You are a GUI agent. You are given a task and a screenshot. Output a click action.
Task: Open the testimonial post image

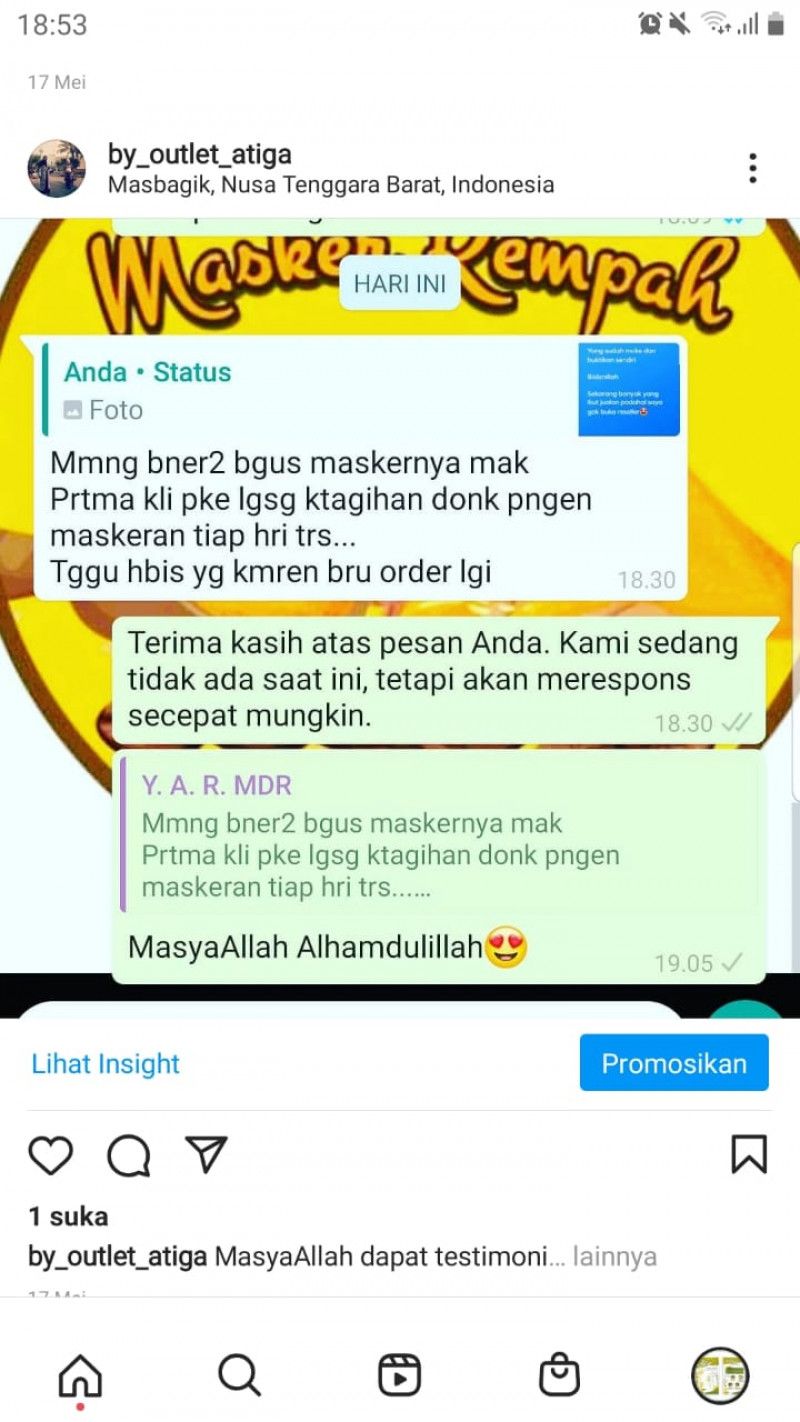point(400,600)
